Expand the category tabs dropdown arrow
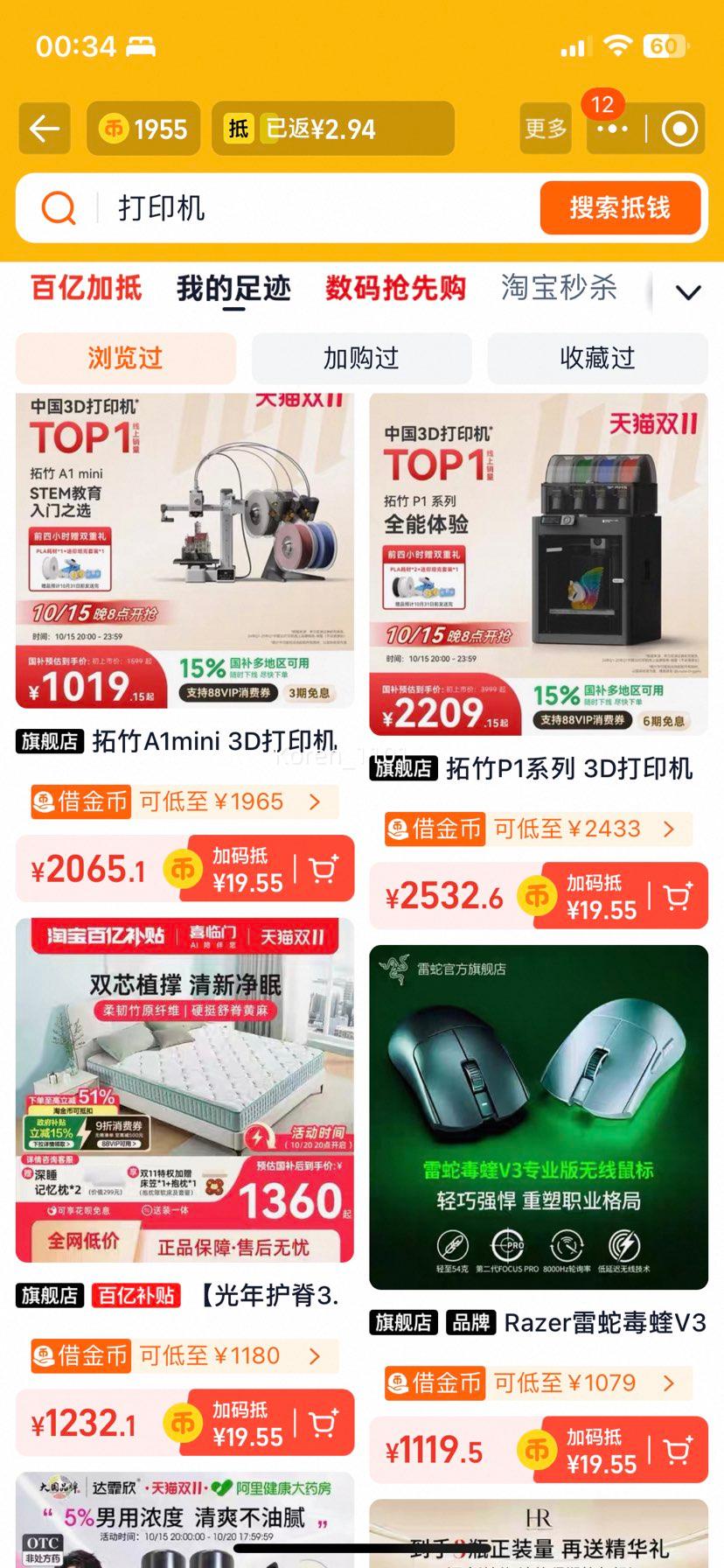The image size is (724, 1568). click(x=688, y=292)
